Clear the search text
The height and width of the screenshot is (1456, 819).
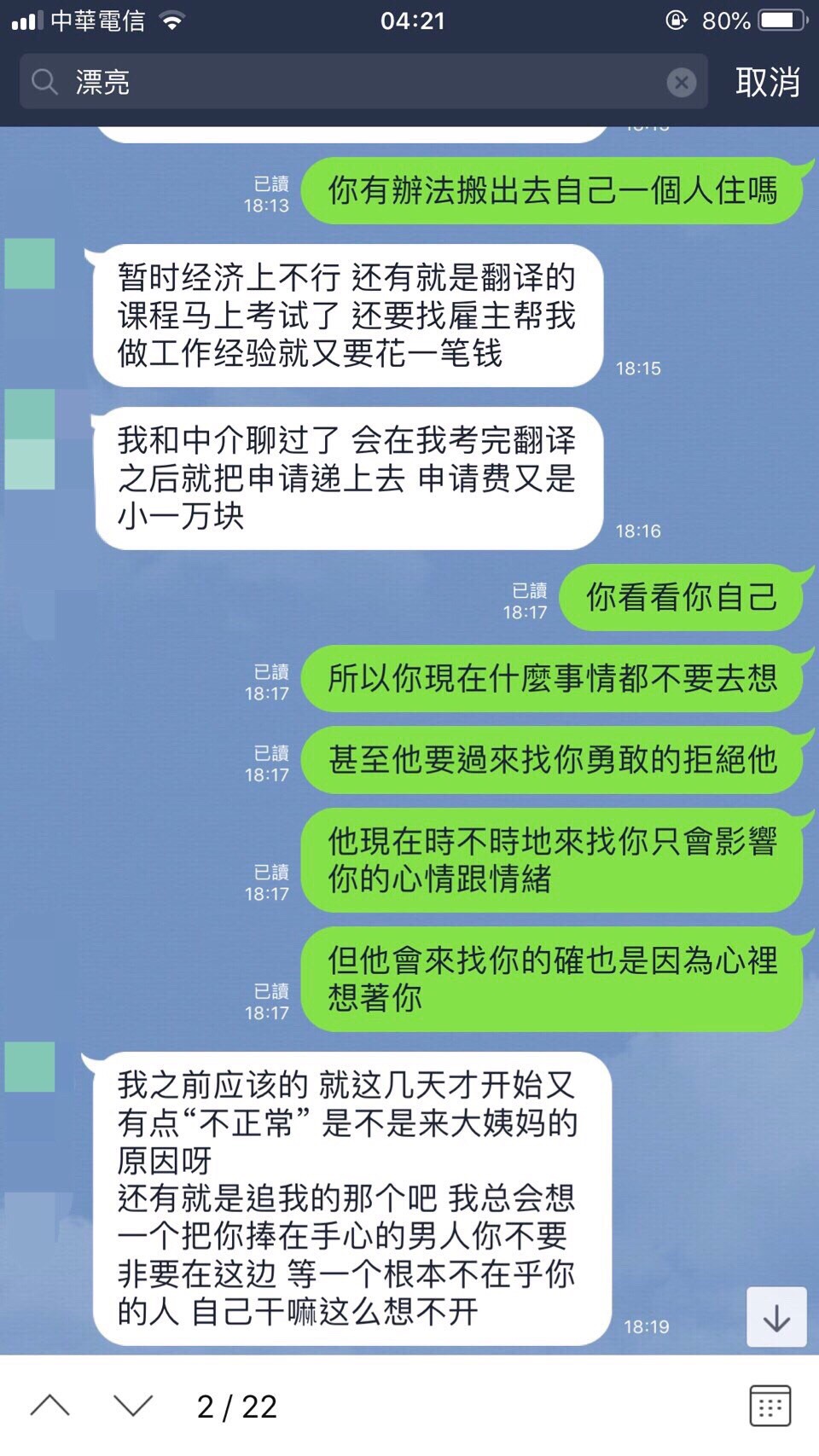(x=681, y=83)
